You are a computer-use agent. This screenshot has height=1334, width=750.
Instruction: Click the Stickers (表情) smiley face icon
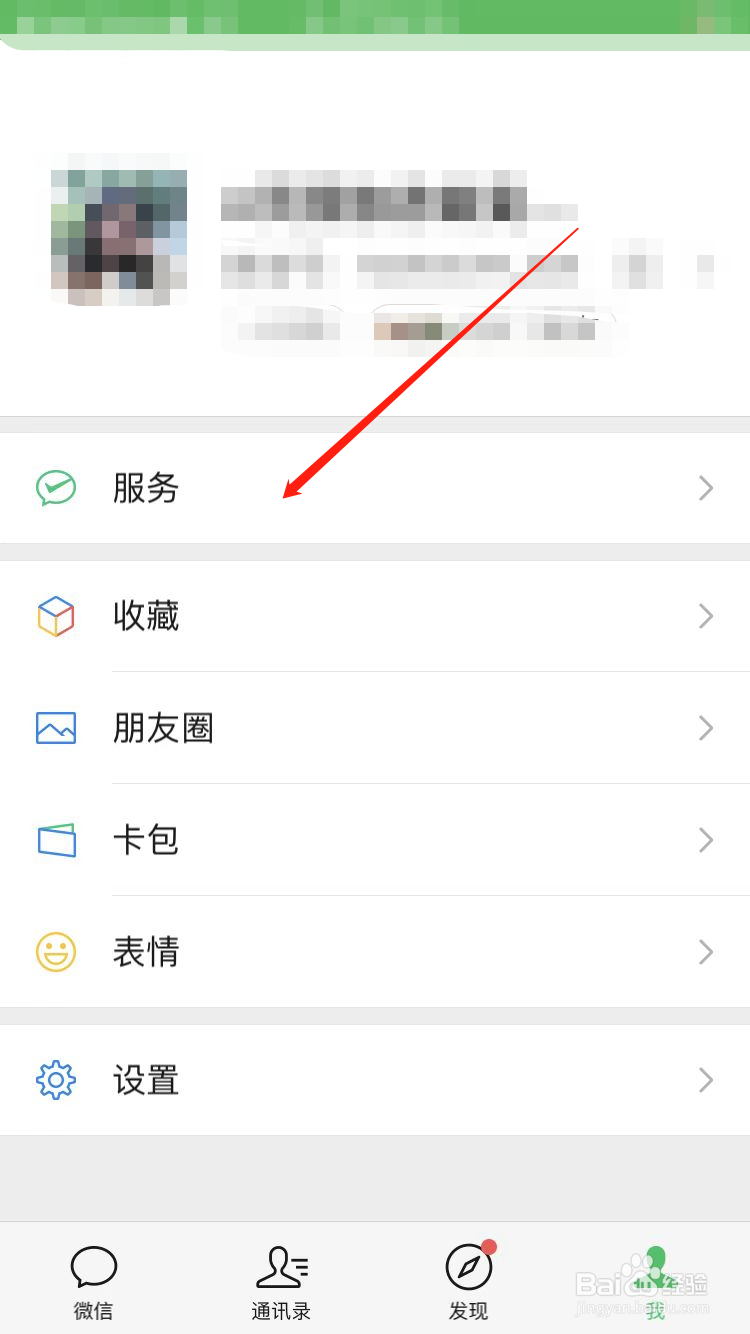point(56,952)
